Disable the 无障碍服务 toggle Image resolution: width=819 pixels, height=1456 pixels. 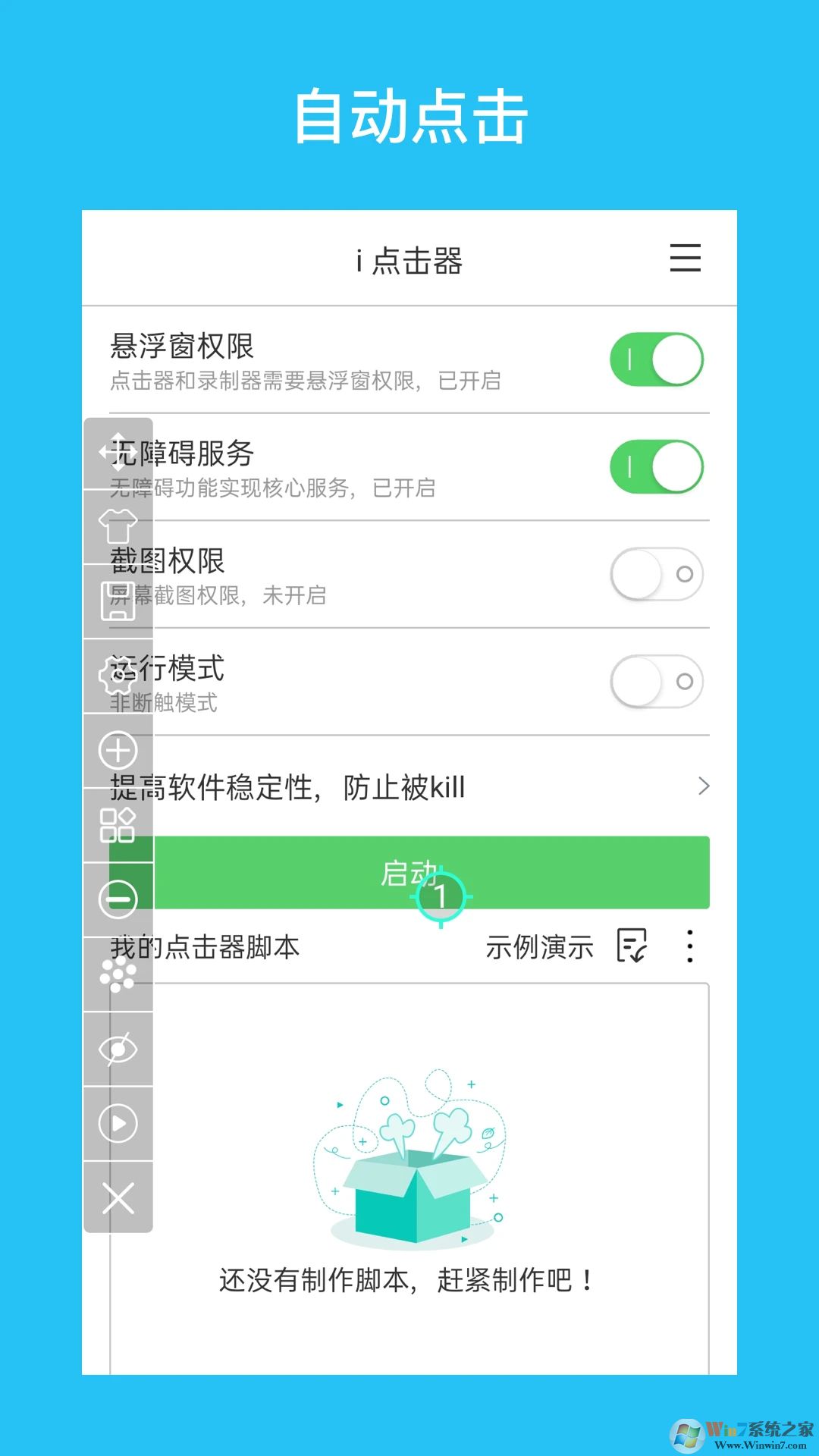tap(657, 466)
